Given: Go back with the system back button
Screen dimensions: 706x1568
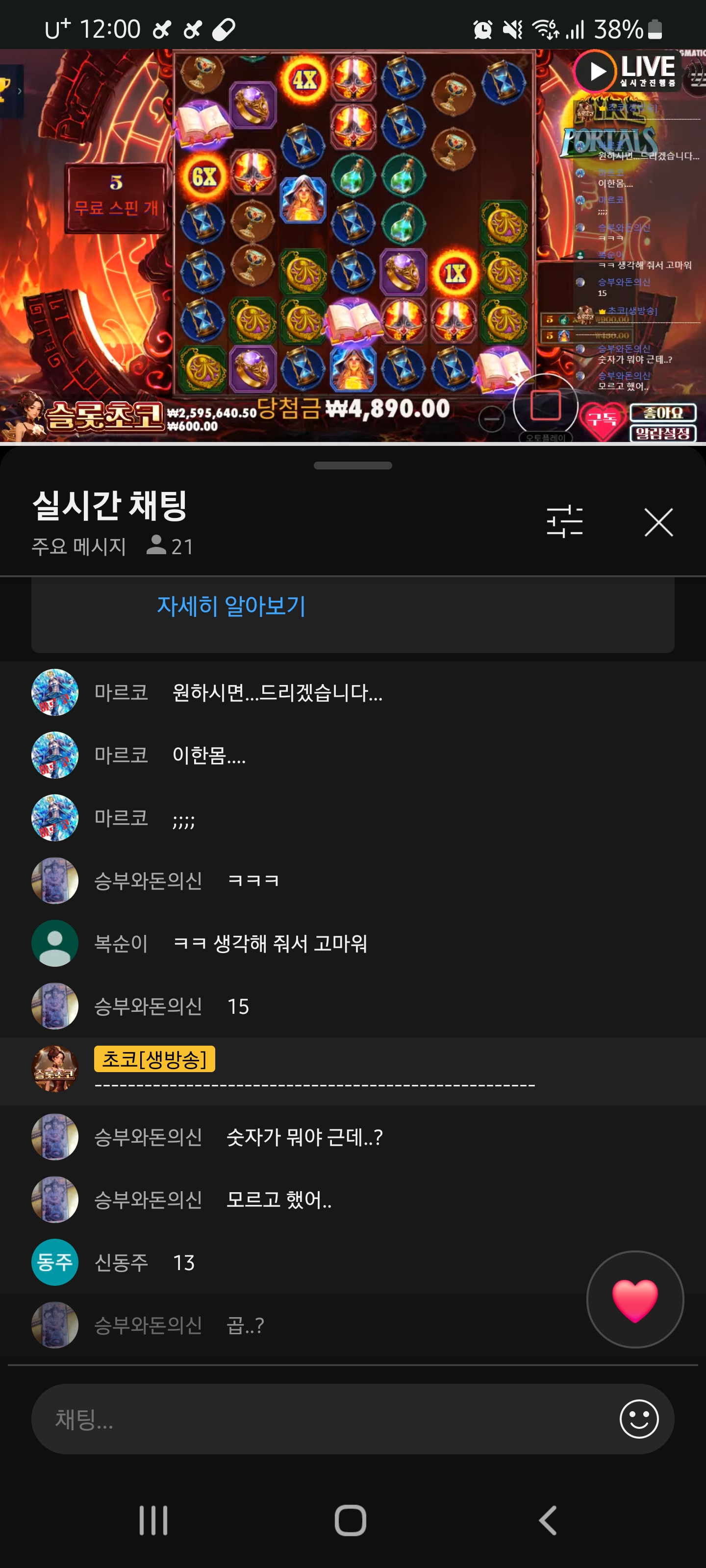Looking at the screenshot, I should pyautogui.click(x=548, y=1520).
